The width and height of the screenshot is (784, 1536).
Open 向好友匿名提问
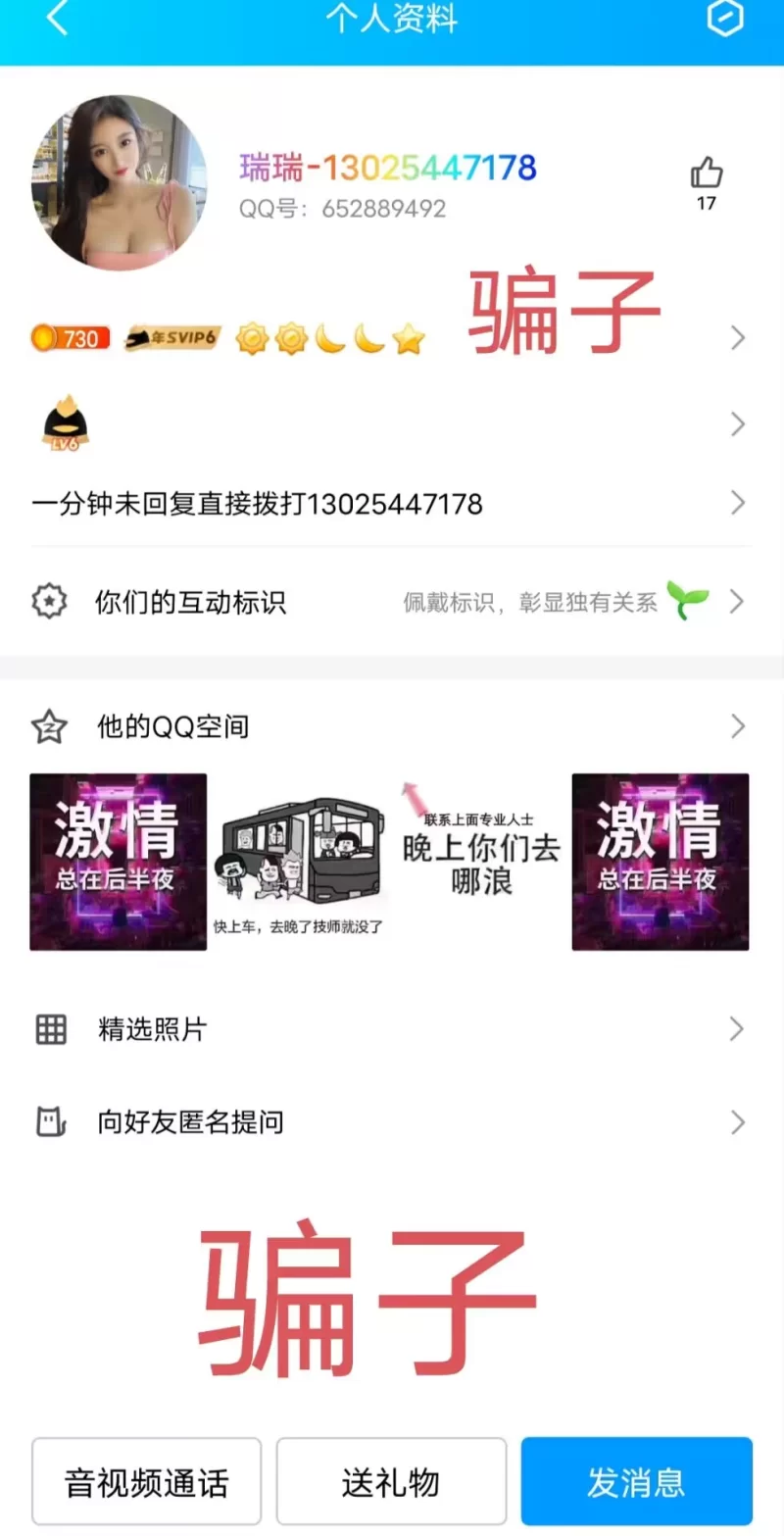390,1122
